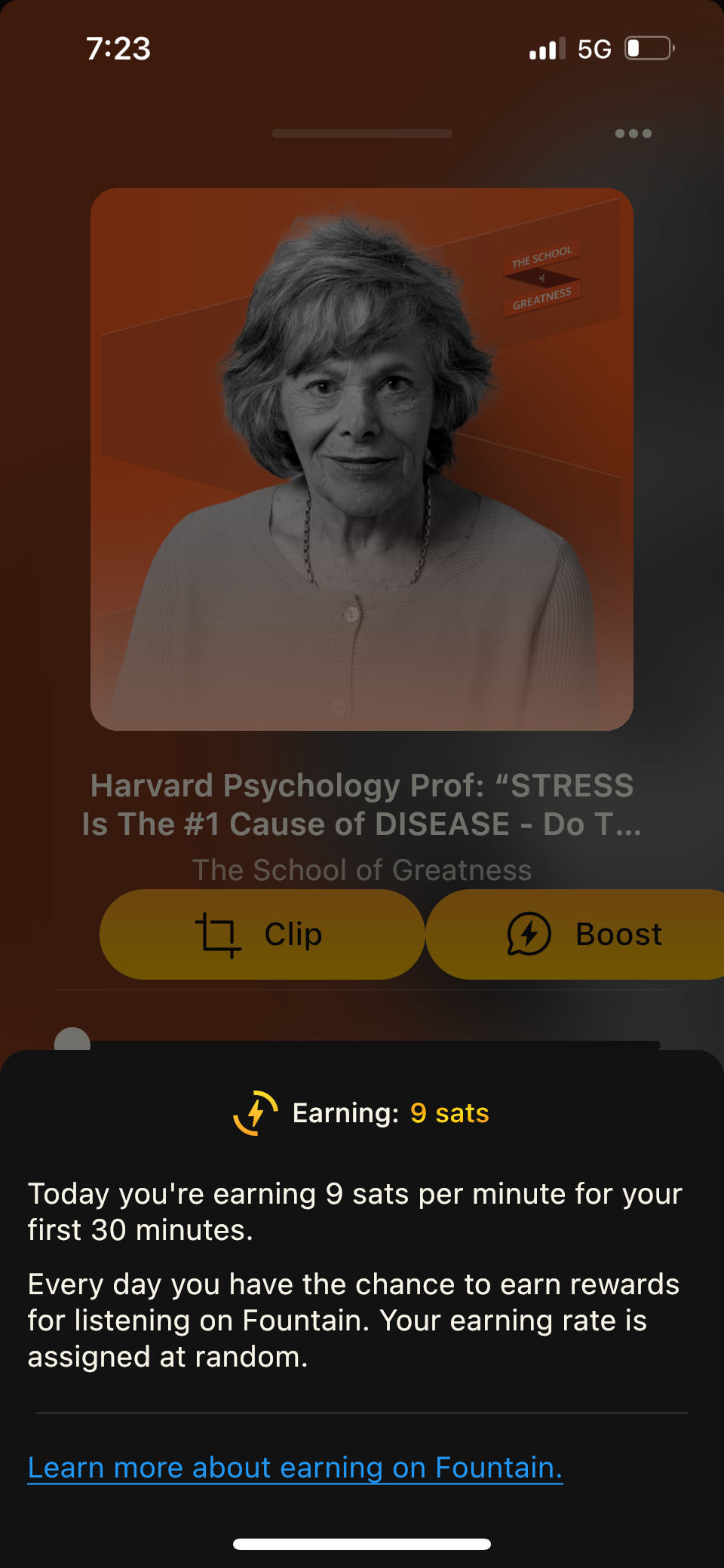Open Learn more about earning on Fountain
This screenshot has height=1568, width=724.
(295, 1468)
